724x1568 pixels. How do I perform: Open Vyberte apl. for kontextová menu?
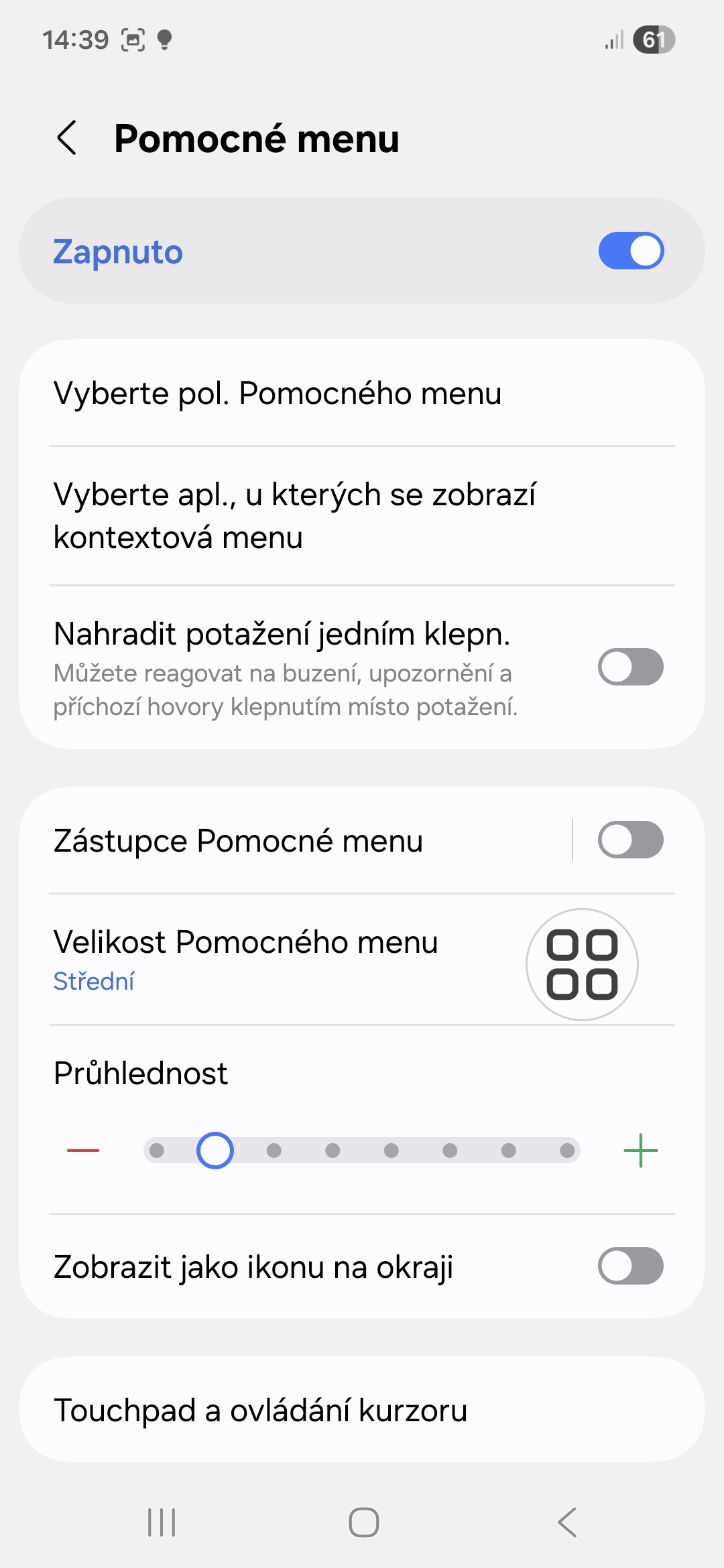click(x=295, y=515)
